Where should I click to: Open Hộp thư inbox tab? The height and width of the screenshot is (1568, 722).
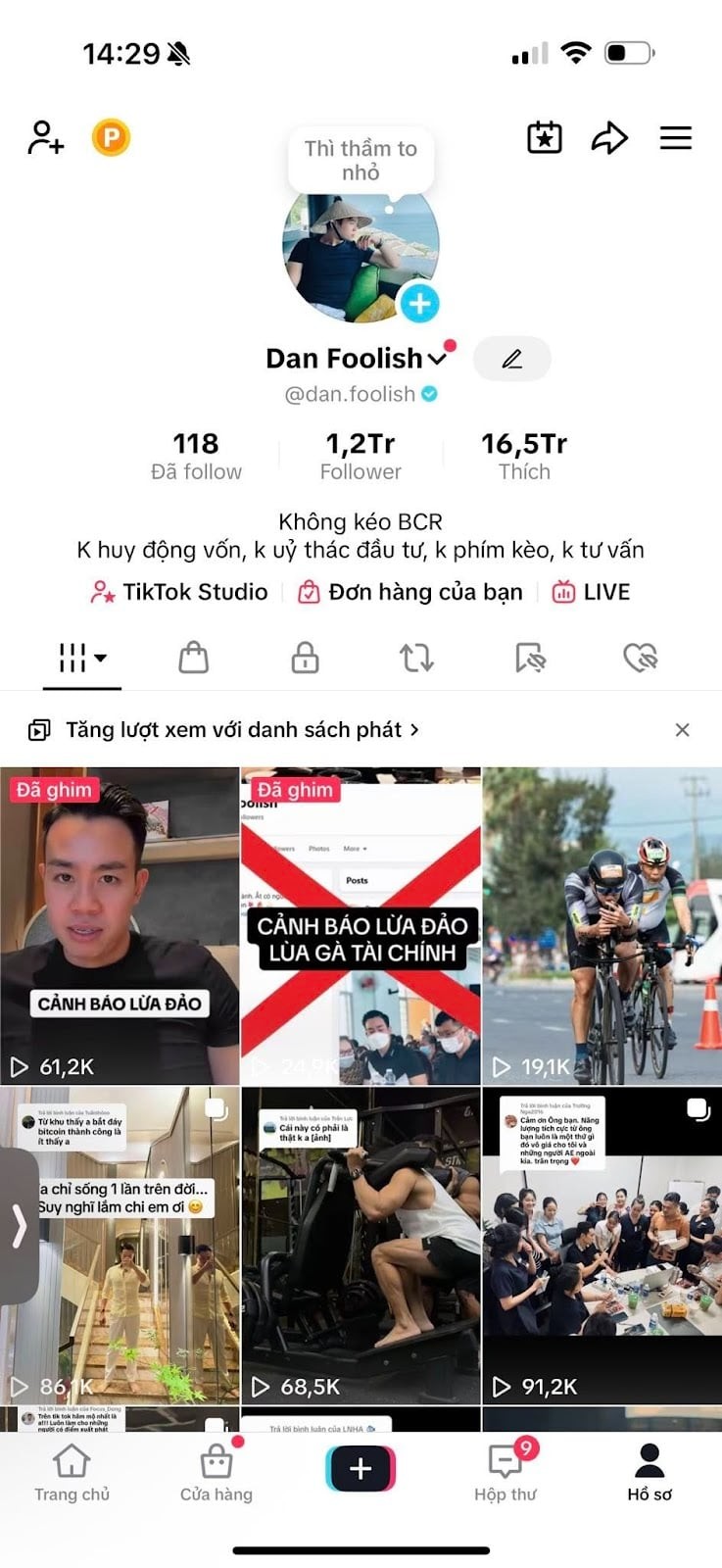(505, 1473)
